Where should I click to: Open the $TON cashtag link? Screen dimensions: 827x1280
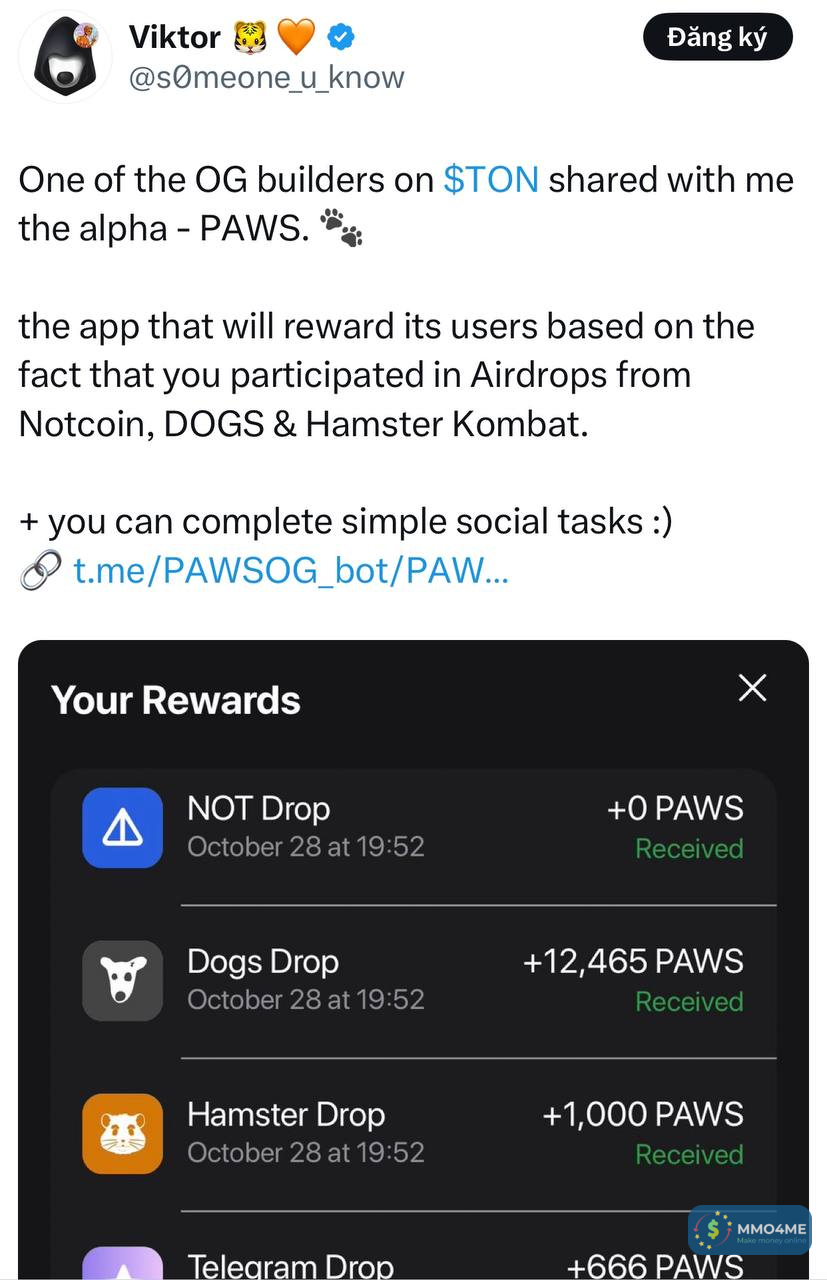point(491,180)
